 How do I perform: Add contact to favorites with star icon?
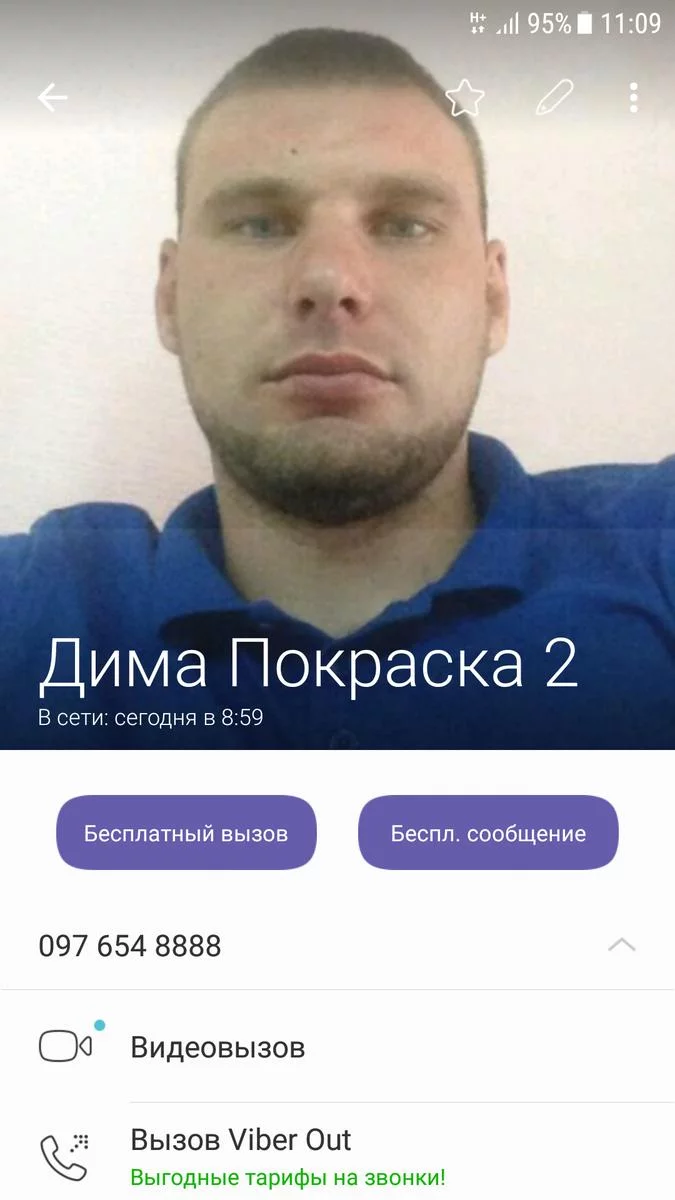point(465,97)
